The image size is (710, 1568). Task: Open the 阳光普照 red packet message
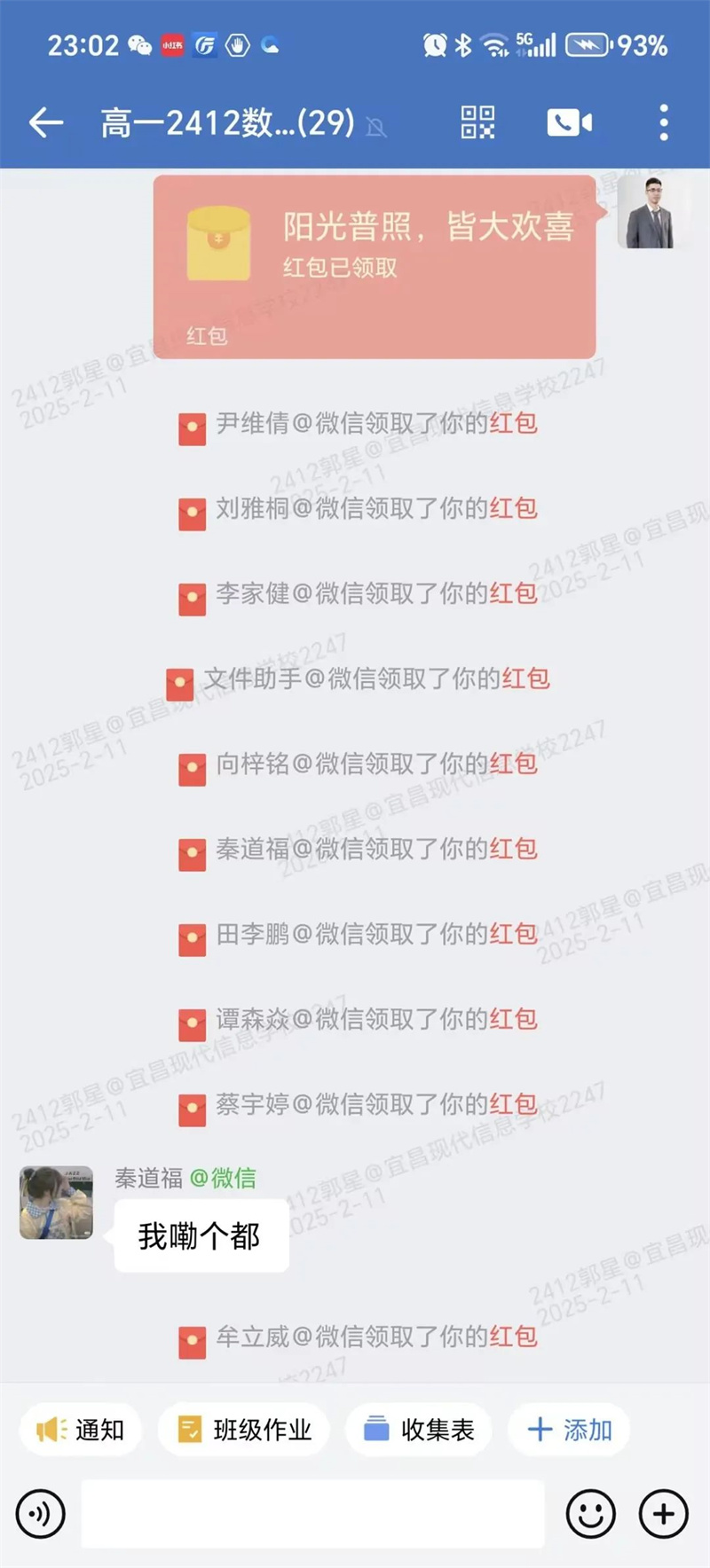click(x=374, y=266)
